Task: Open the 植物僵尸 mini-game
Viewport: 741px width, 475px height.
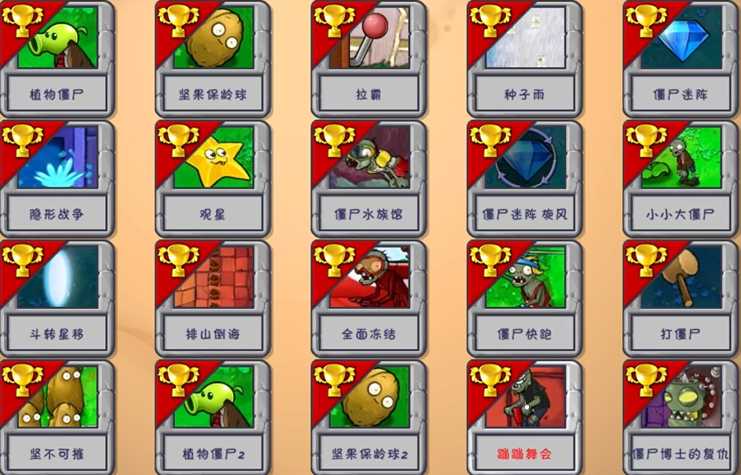Action: 57,58
